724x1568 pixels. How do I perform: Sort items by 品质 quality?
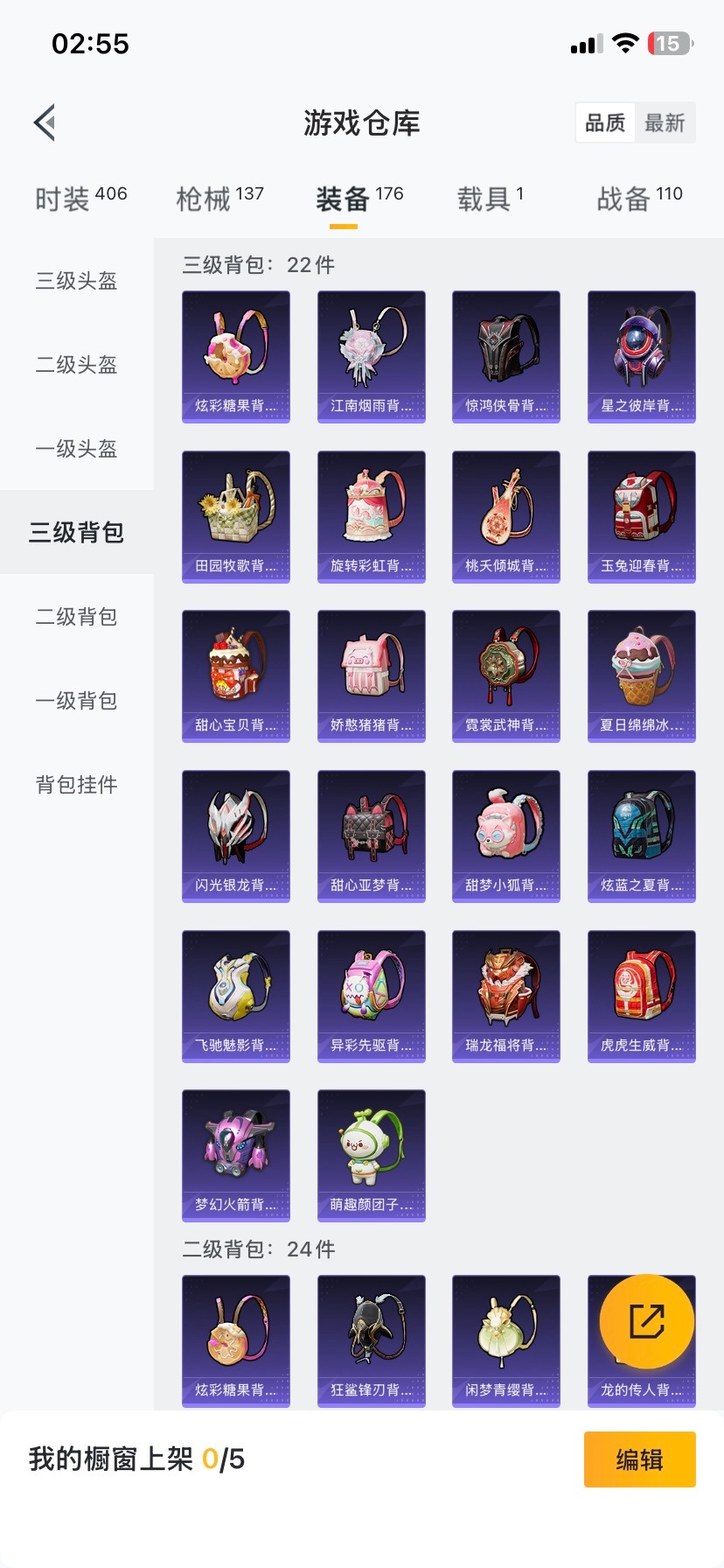[604, 122]
